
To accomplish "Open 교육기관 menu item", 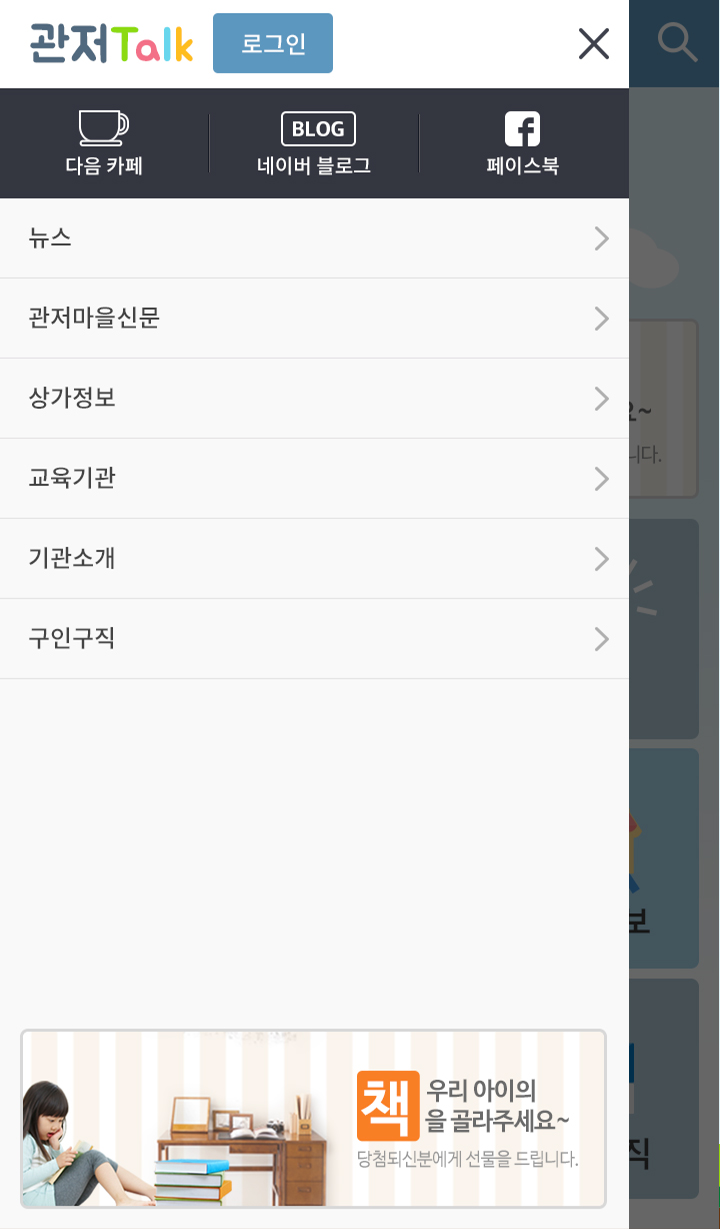I will 314,478.
